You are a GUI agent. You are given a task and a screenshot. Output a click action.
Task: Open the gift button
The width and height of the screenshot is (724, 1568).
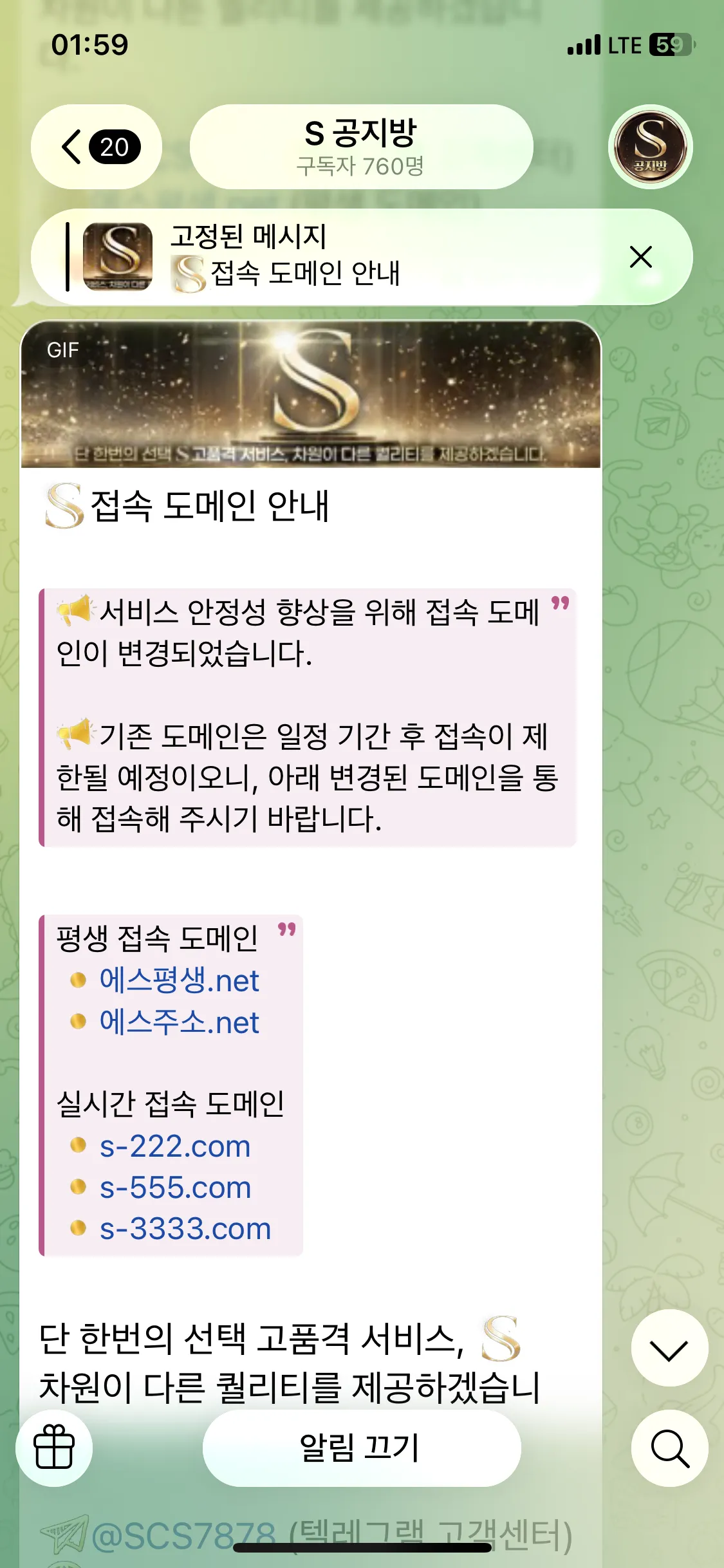click(54, 1448)
